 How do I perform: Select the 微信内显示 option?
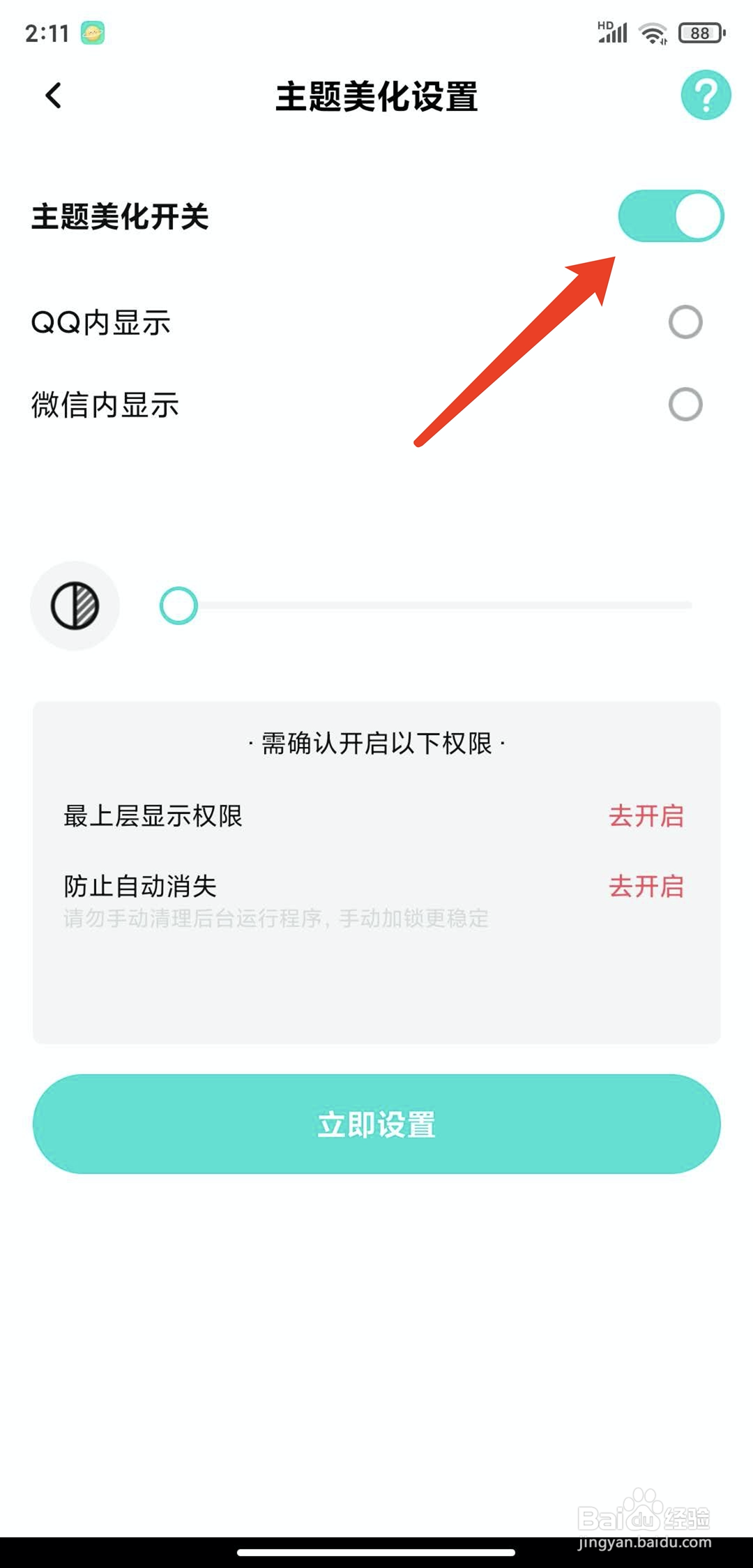pyautogui.click(x=685, y=405)
